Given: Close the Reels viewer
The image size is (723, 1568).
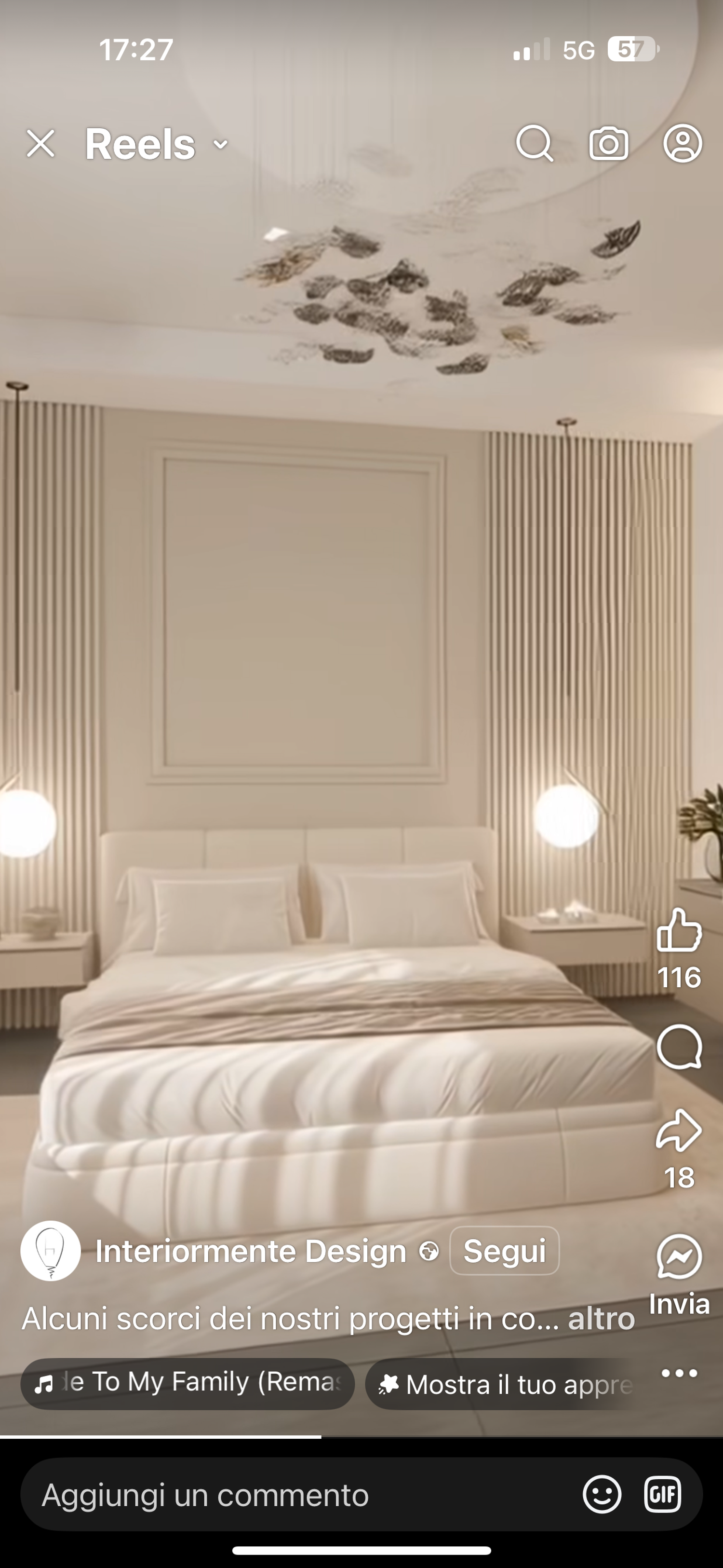Looking at the screenshot, I should pos(41,144).
